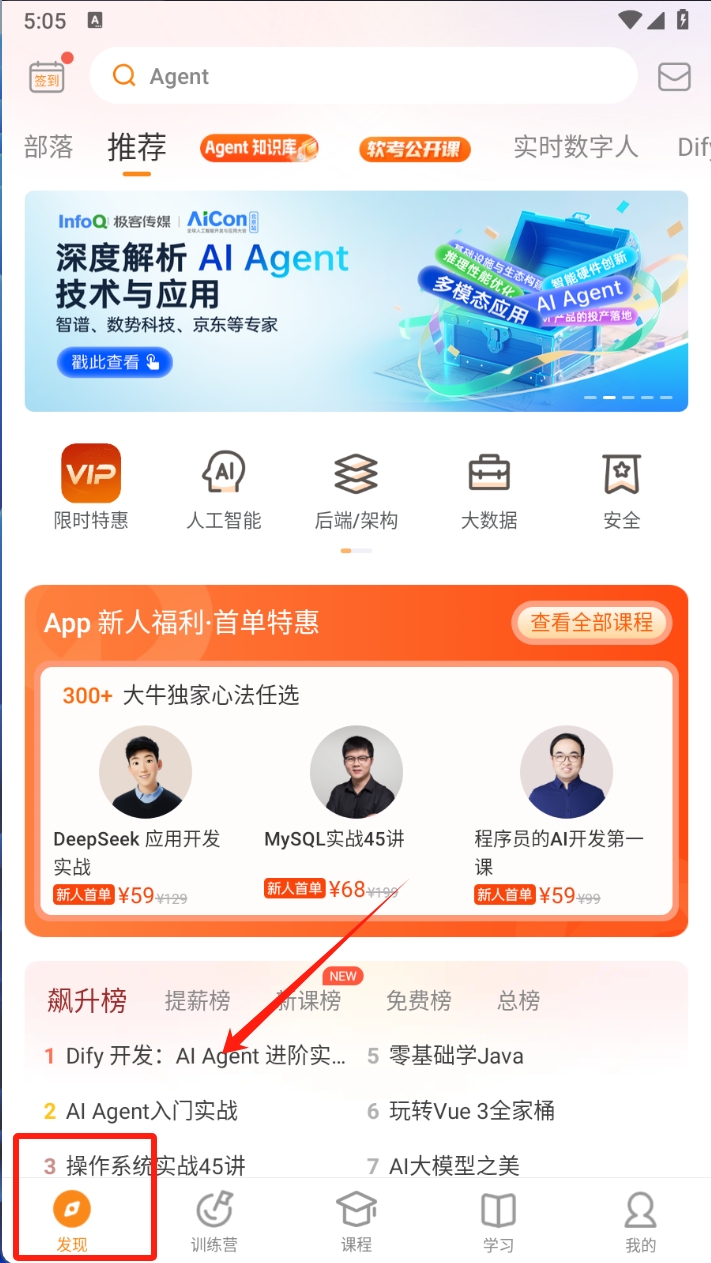Viewport: 711px width, 1263px height.
Task: Open the 我的 profile tab
Action: tap(640, 1222)
